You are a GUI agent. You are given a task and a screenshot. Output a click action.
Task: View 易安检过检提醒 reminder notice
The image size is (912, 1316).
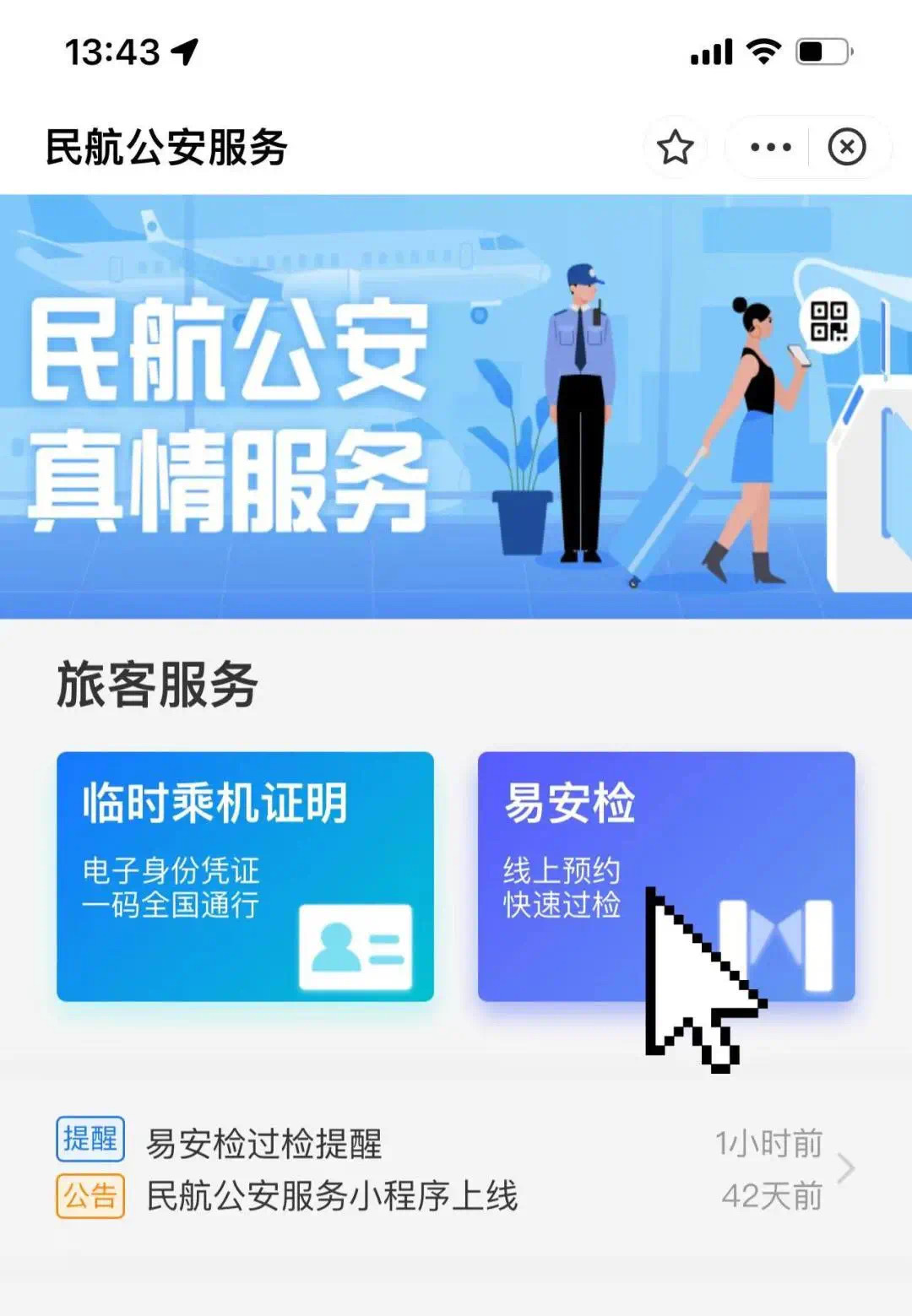tap(264, 1144)
